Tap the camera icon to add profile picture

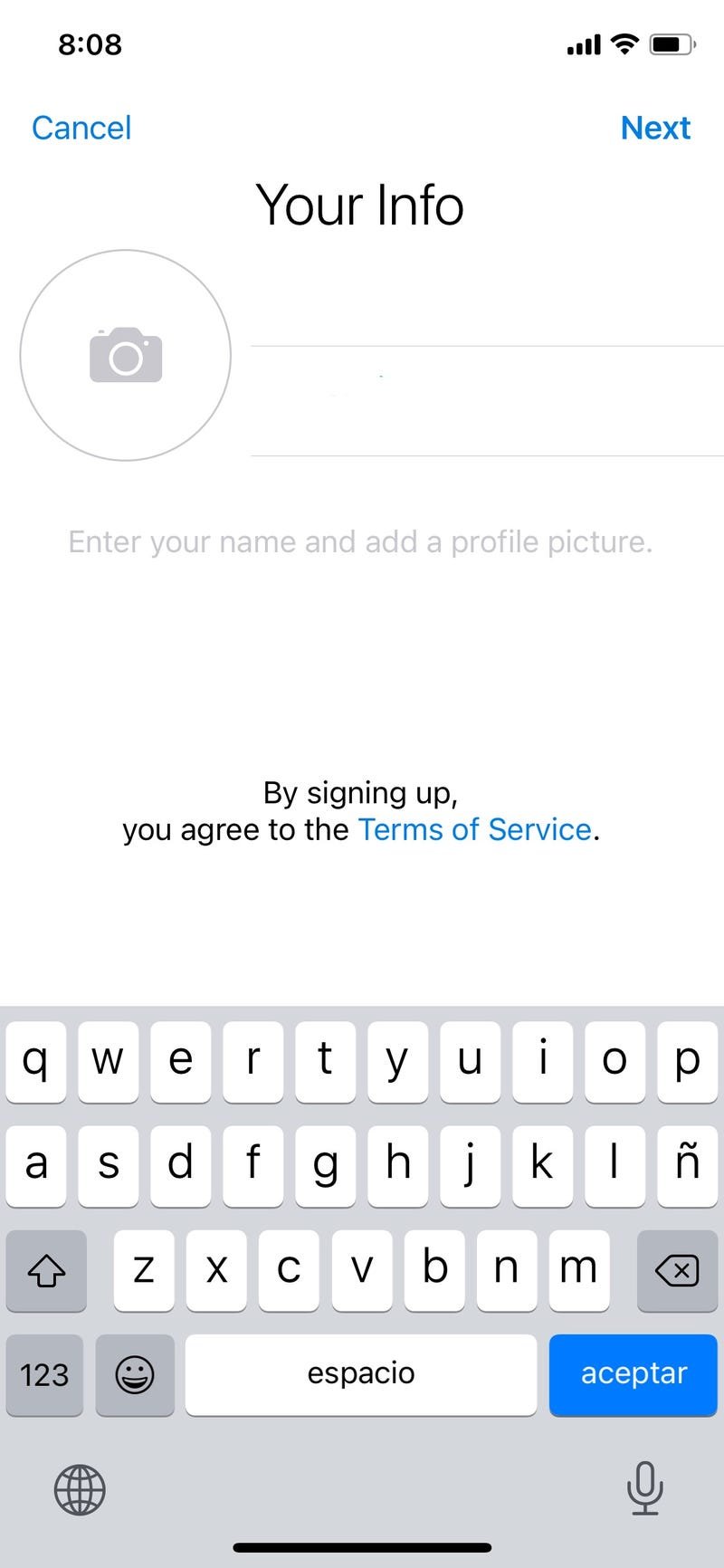click(x=126, y=354)
